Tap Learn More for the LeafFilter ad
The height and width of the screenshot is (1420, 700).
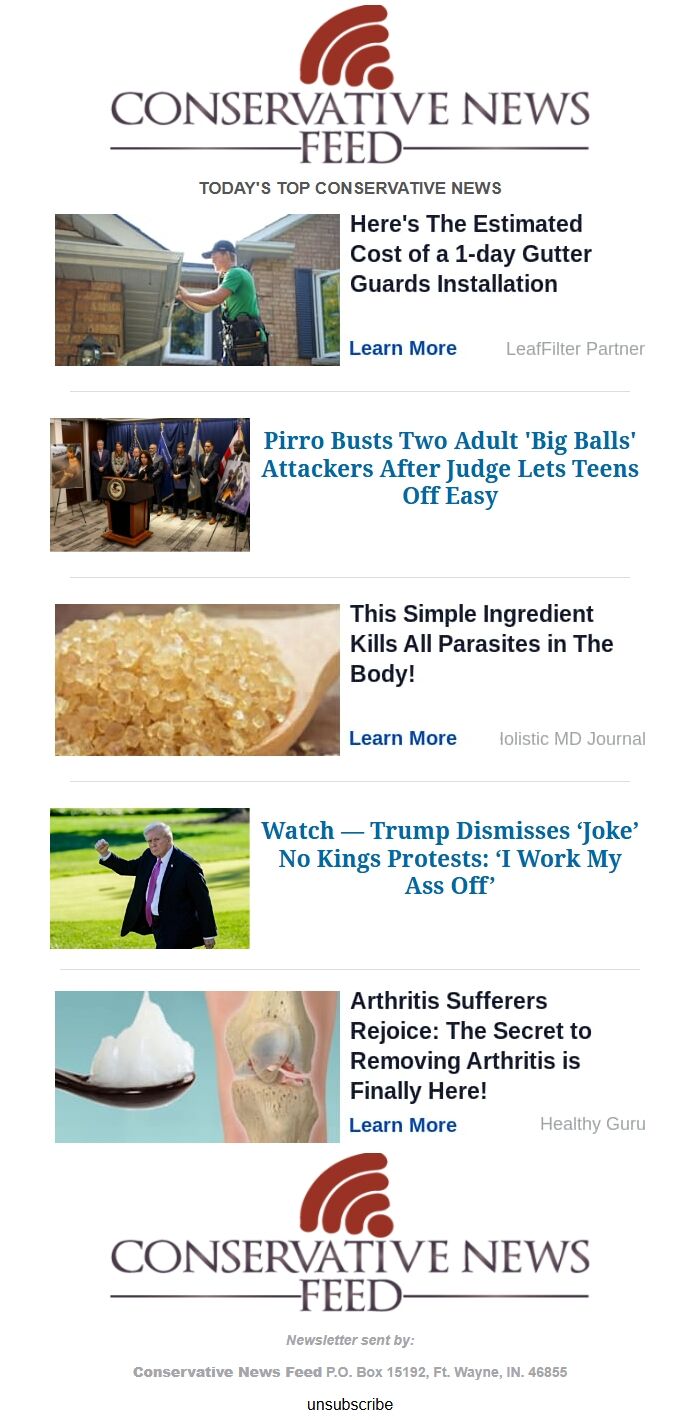click(403, 348)
